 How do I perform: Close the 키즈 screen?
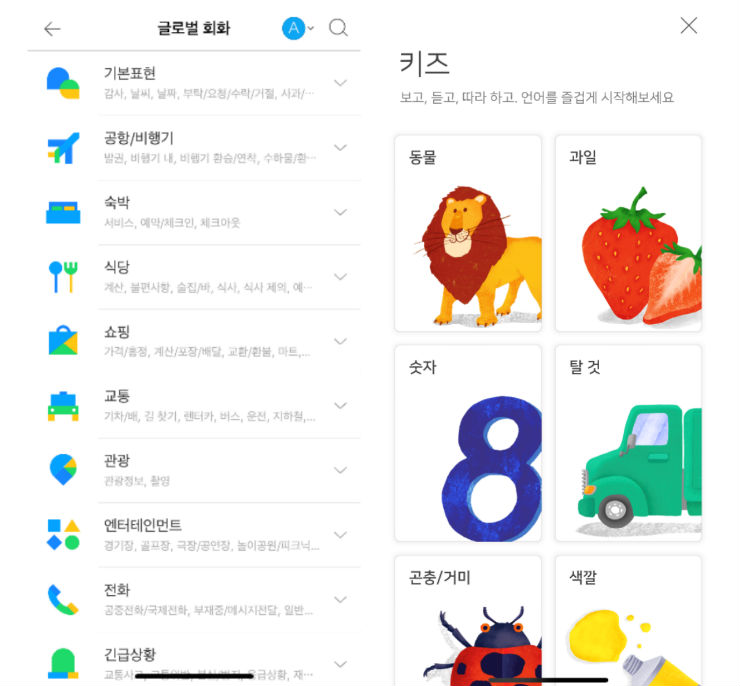689,26
